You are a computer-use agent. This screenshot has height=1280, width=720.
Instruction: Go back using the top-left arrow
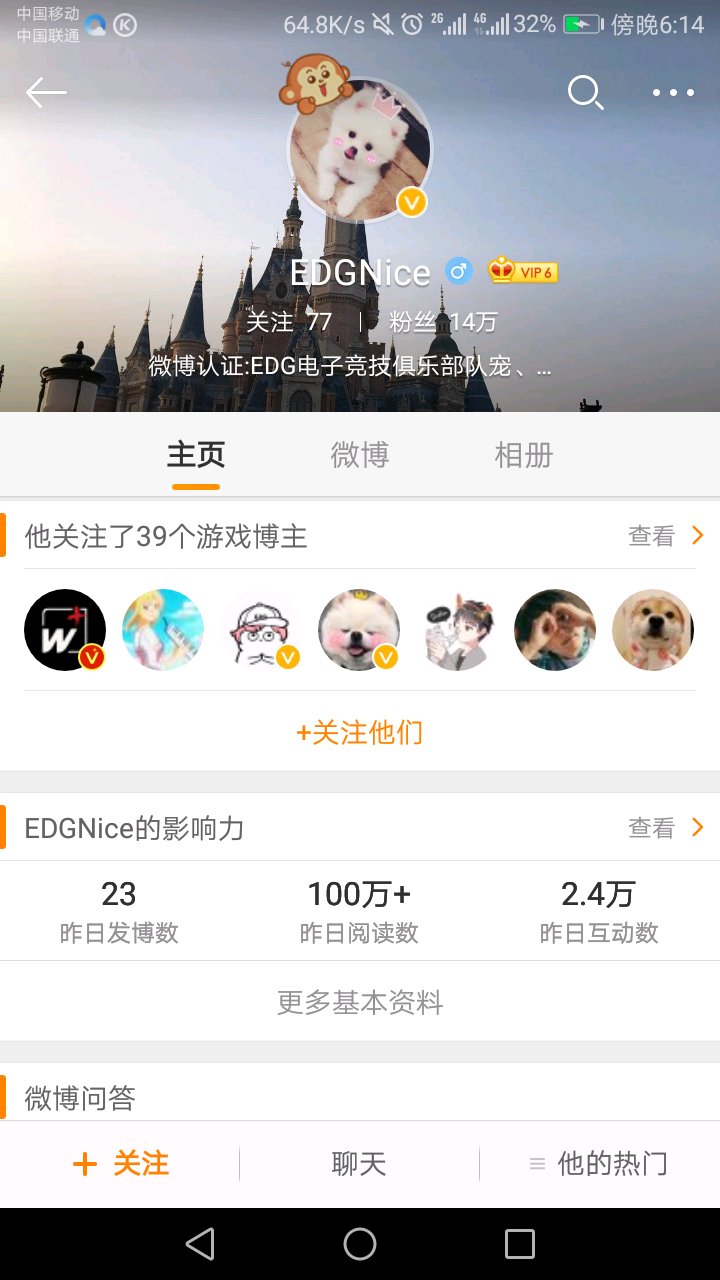pyautogui.click(x=46, y=93)
